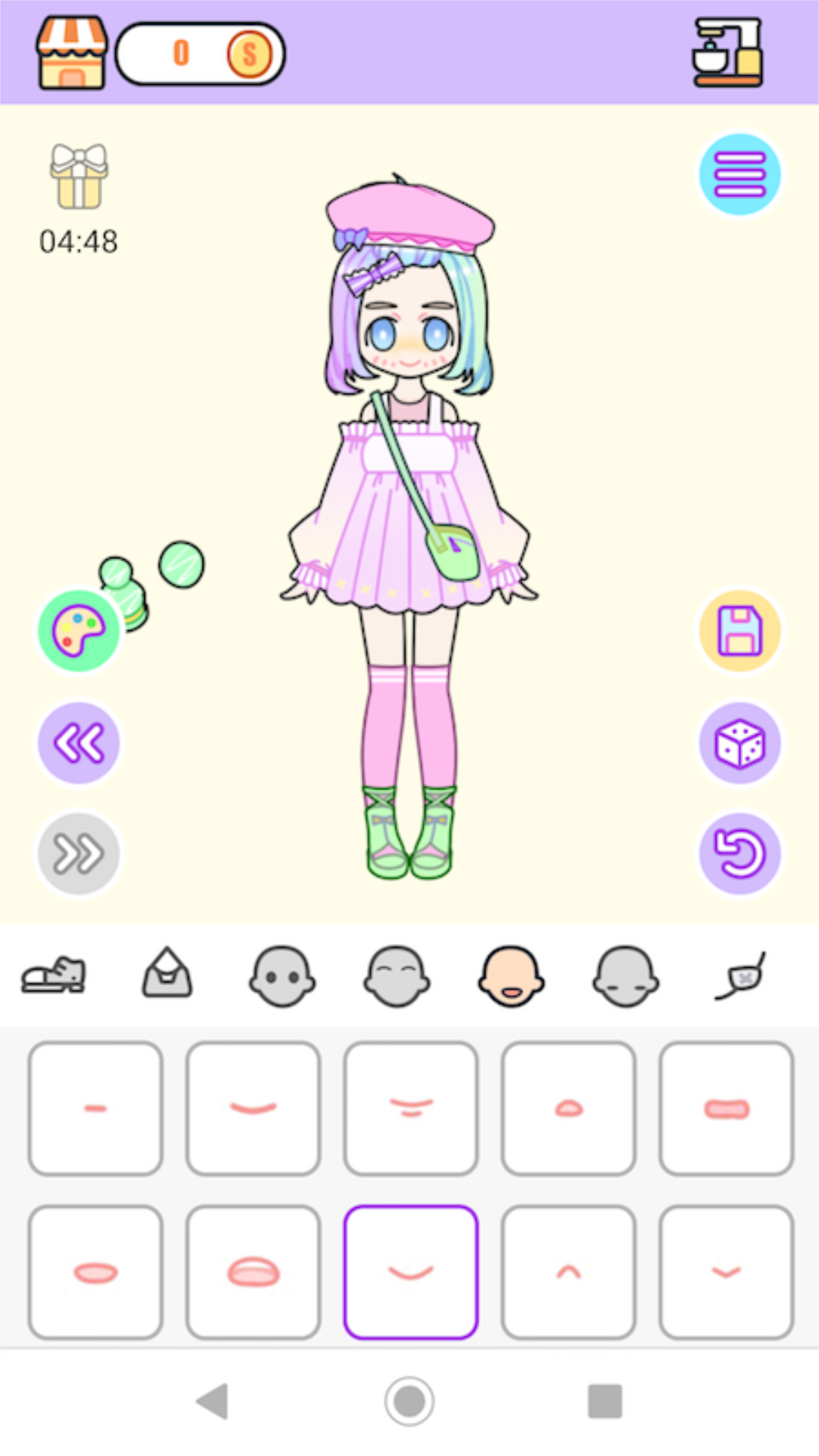
Task: Tap the coin balance counter
Action: click(x=200, y=53)
